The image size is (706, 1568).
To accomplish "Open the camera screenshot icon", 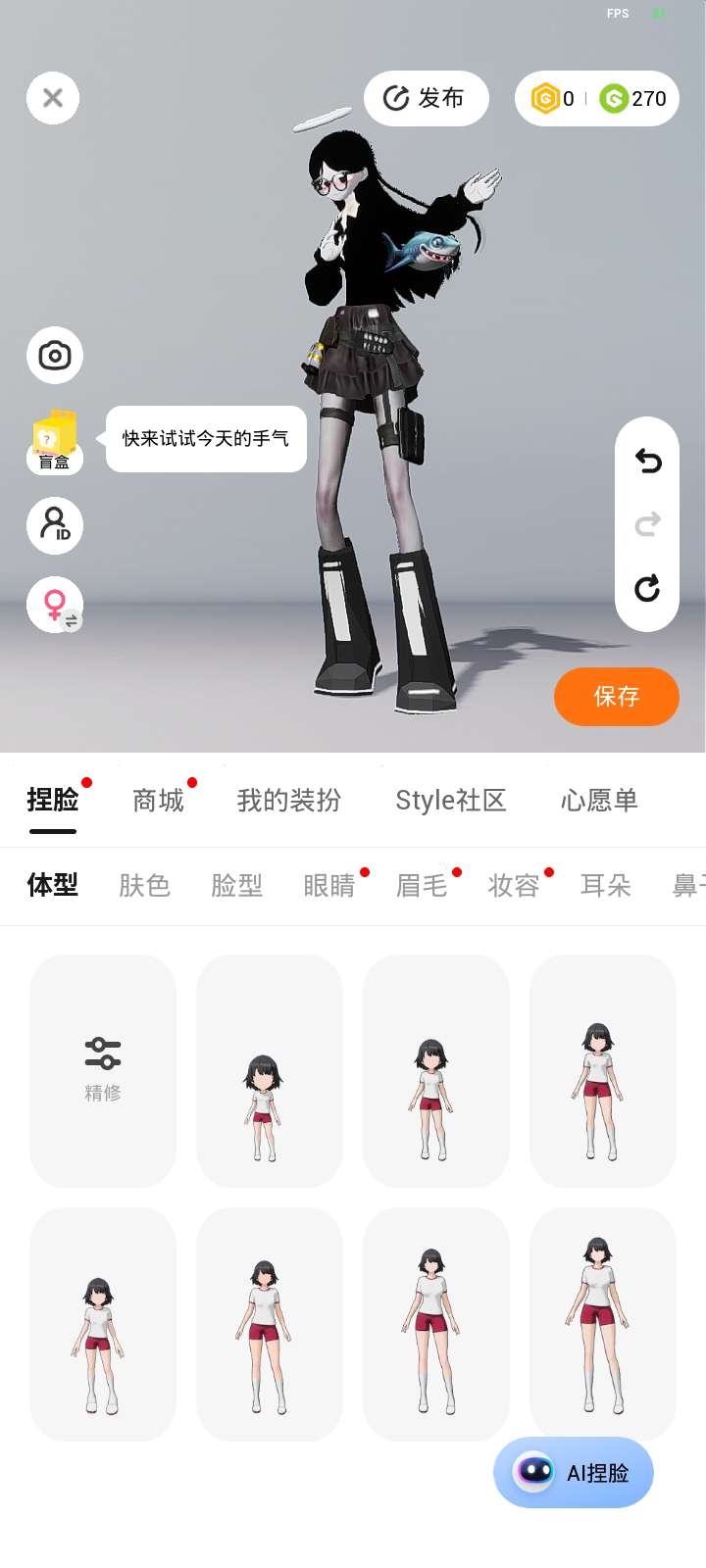I will [55, 355].
